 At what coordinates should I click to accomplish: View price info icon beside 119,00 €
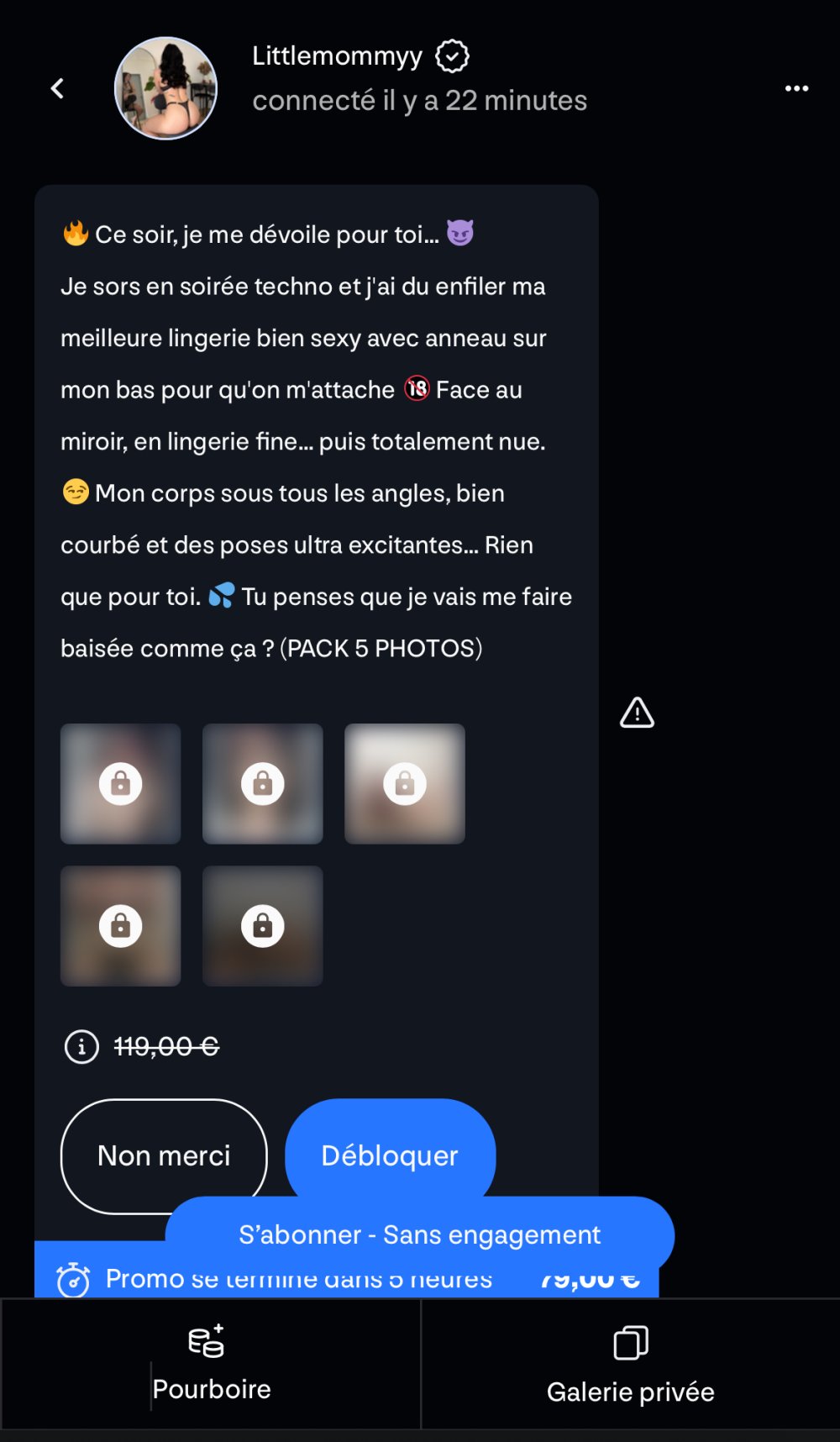click(81, 1046)
